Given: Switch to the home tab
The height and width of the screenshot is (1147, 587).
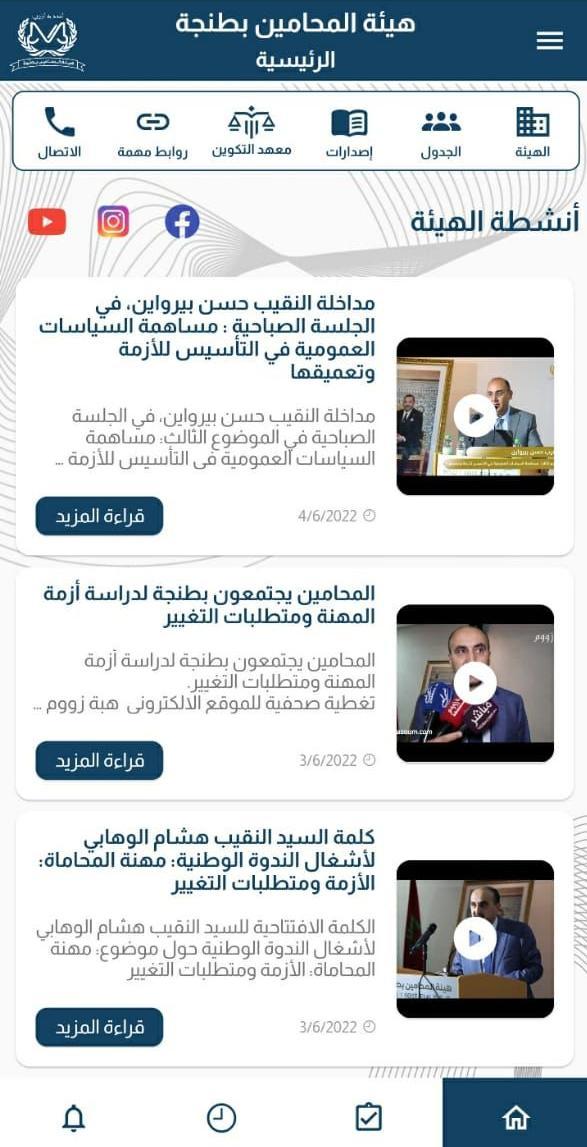Looking at the screenshot, I should point(515,1115).
